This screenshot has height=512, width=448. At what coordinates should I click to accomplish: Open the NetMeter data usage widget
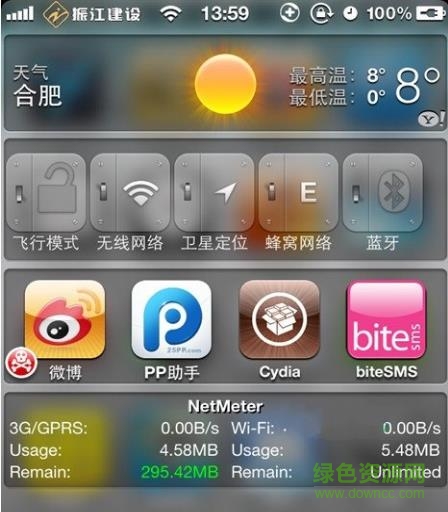[x=224, y=440]
